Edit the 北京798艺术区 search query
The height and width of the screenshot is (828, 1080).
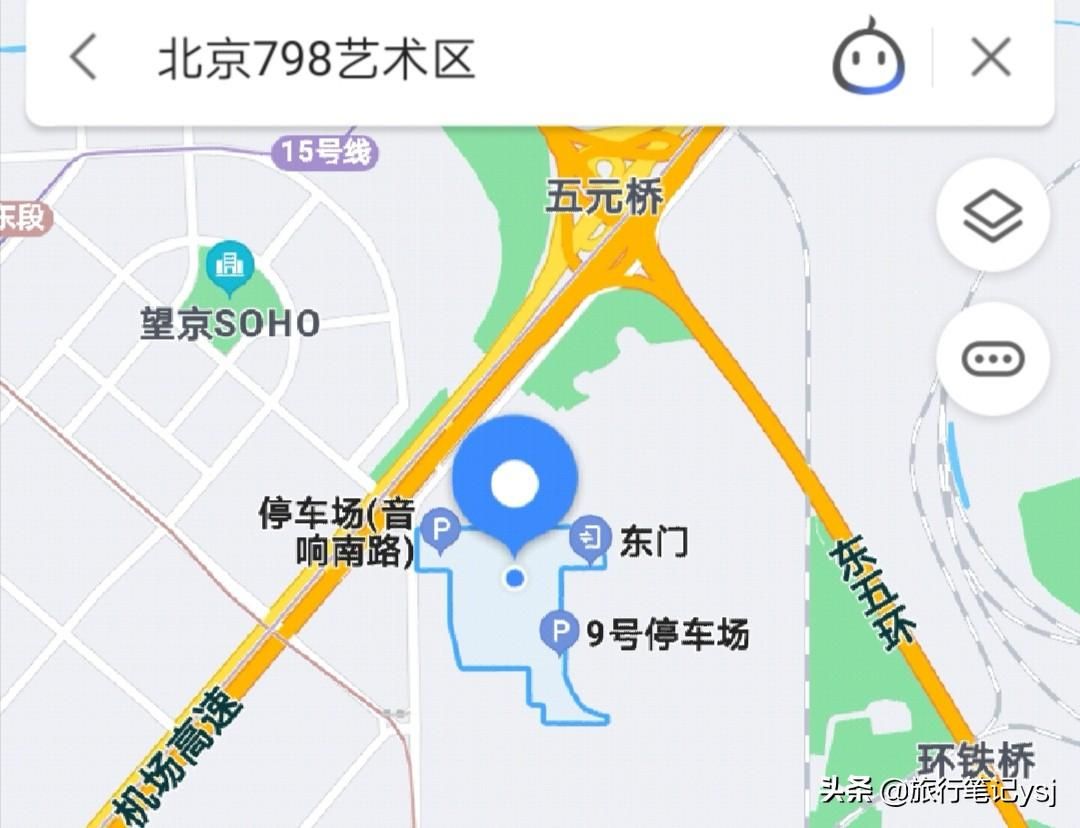(316, 60)
